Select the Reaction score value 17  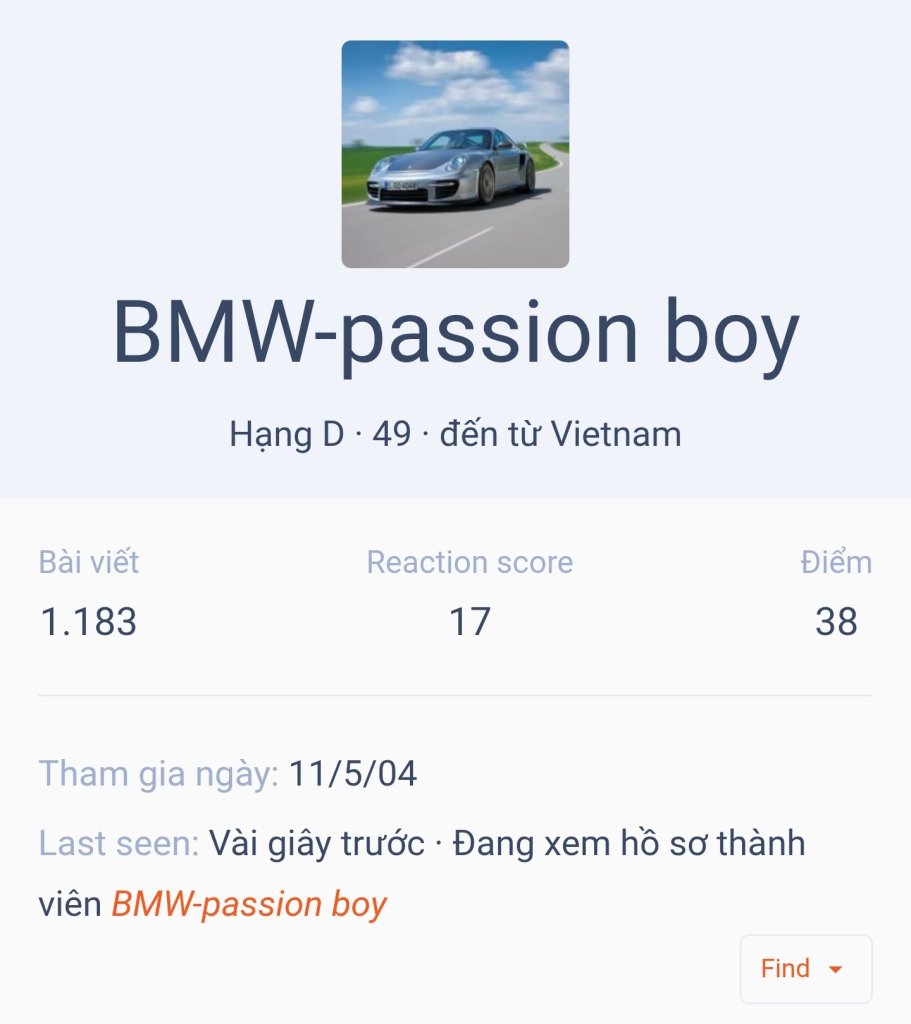(470, 621)
